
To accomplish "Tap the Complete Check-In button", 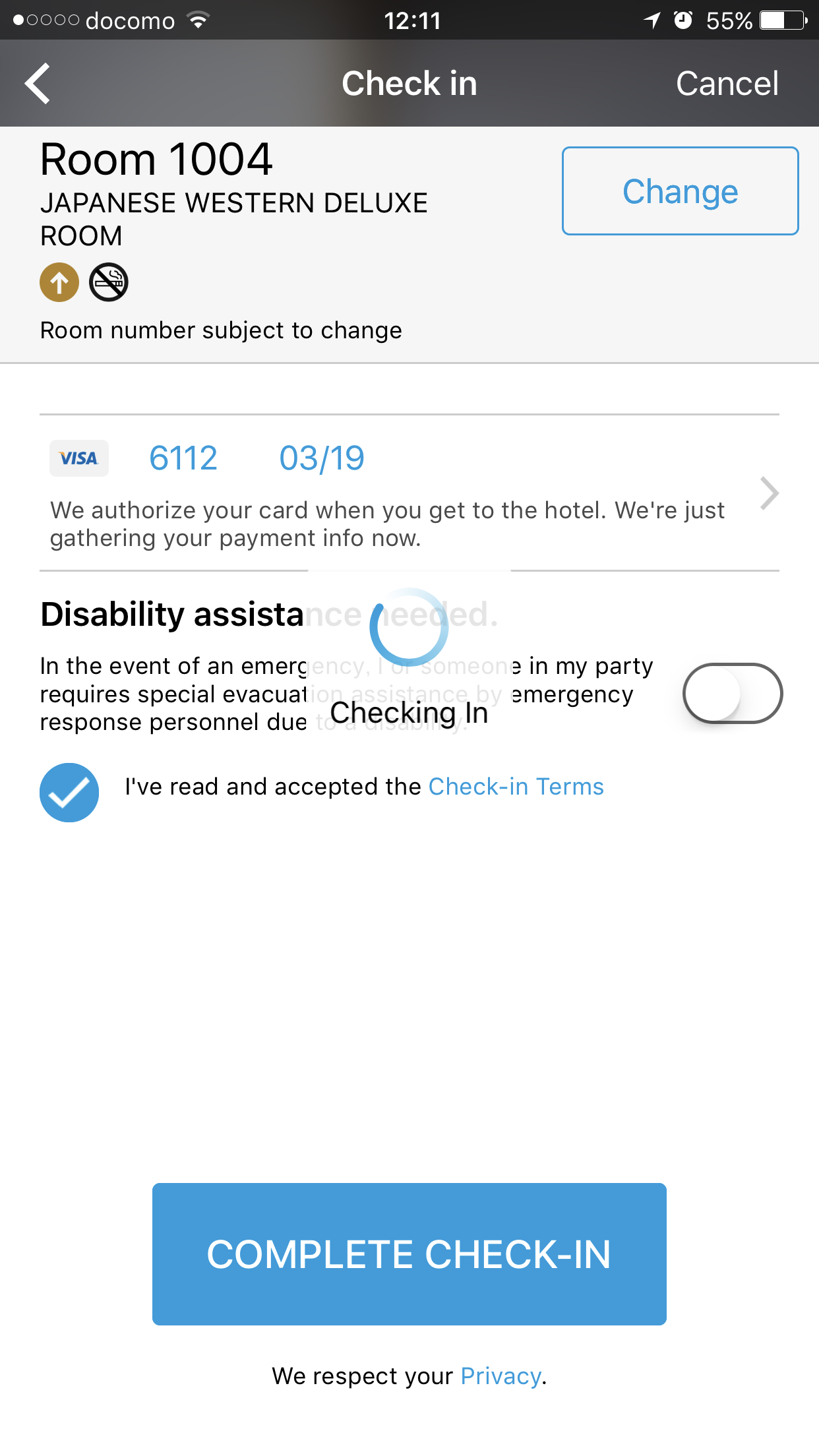I will (x=409, y=1254).
